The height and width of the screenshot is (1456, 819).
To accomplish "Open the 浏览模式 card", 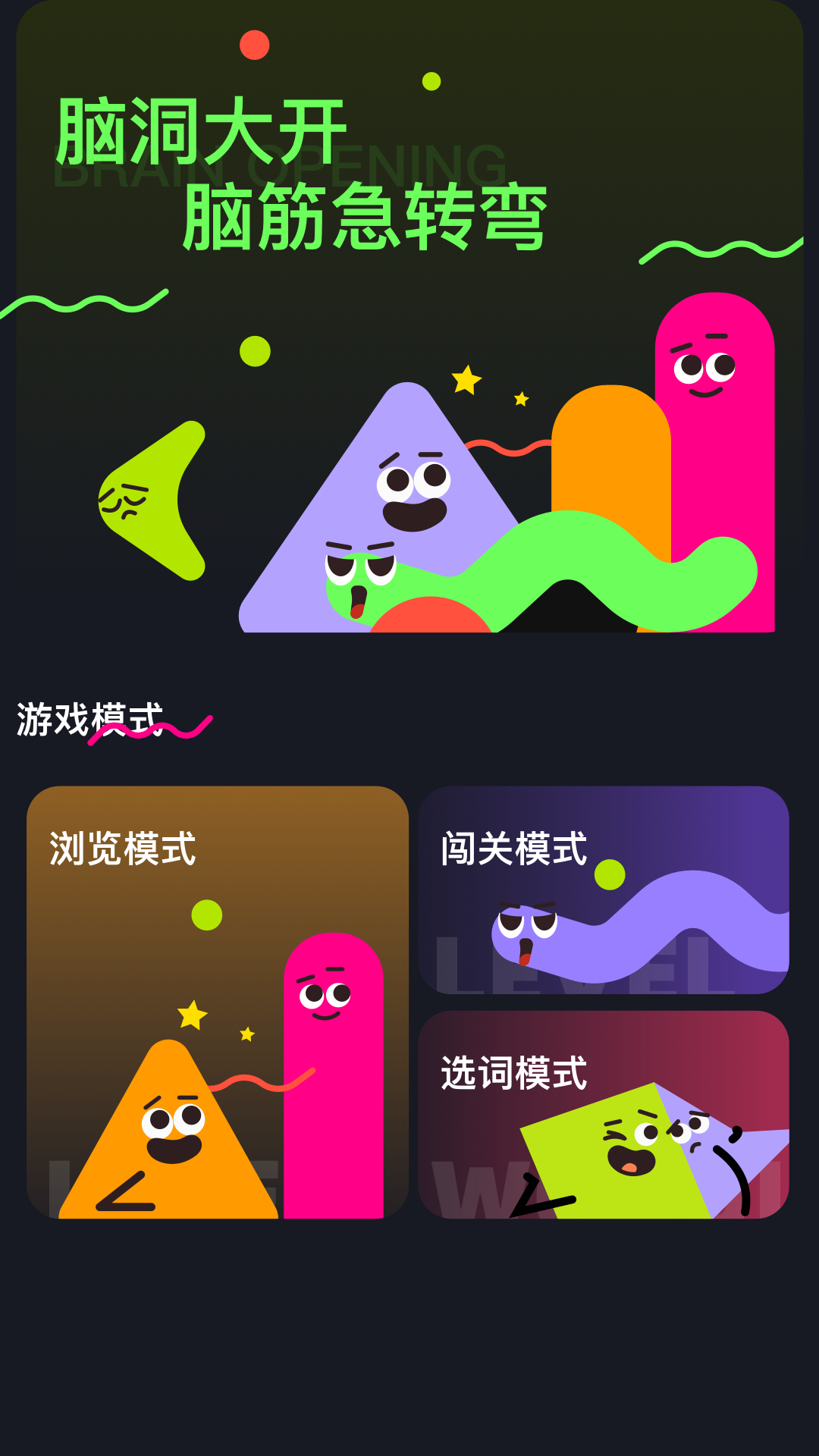I will tap(218, 1002).
